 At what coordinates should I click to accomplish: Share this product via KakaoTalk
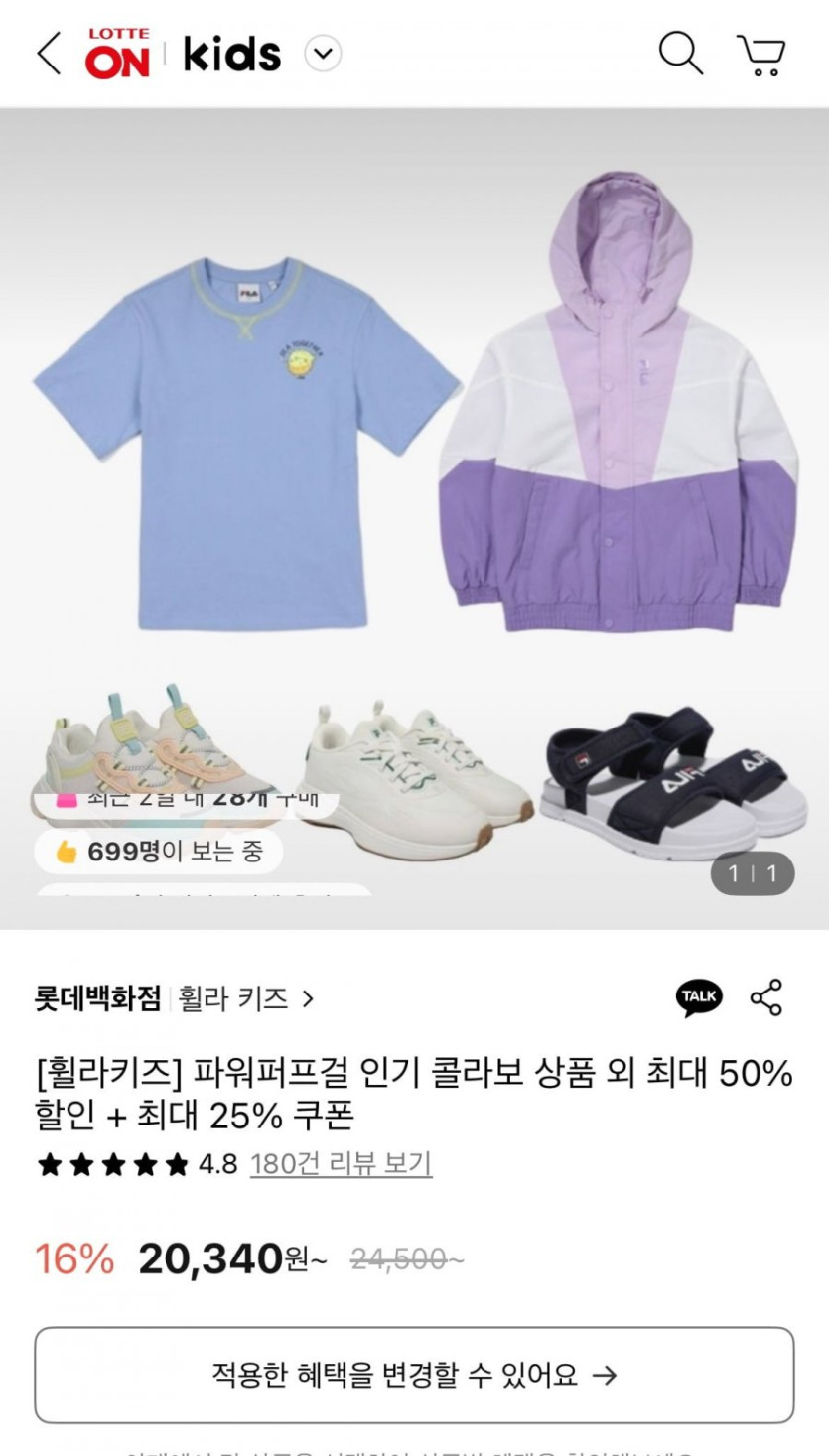[699, 997]
